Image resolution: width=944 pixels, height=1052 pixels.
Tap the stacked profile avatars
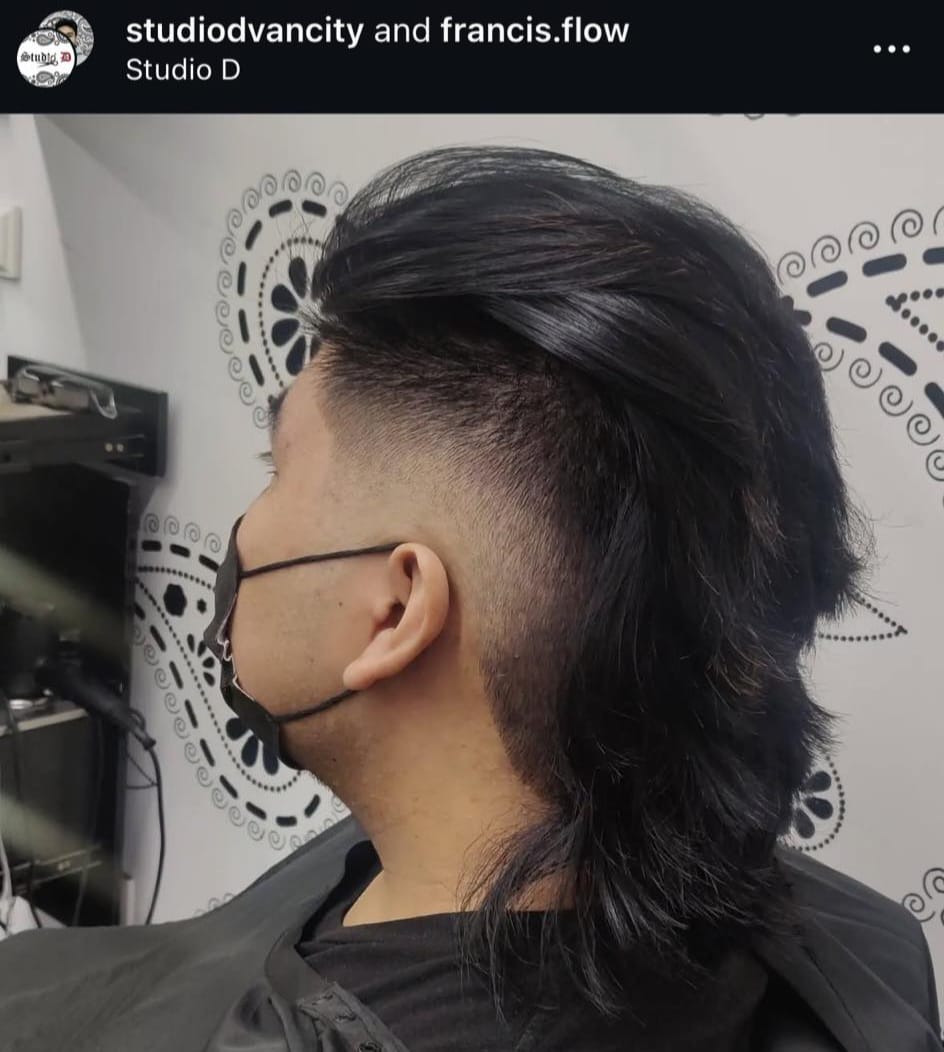(54, 49)
